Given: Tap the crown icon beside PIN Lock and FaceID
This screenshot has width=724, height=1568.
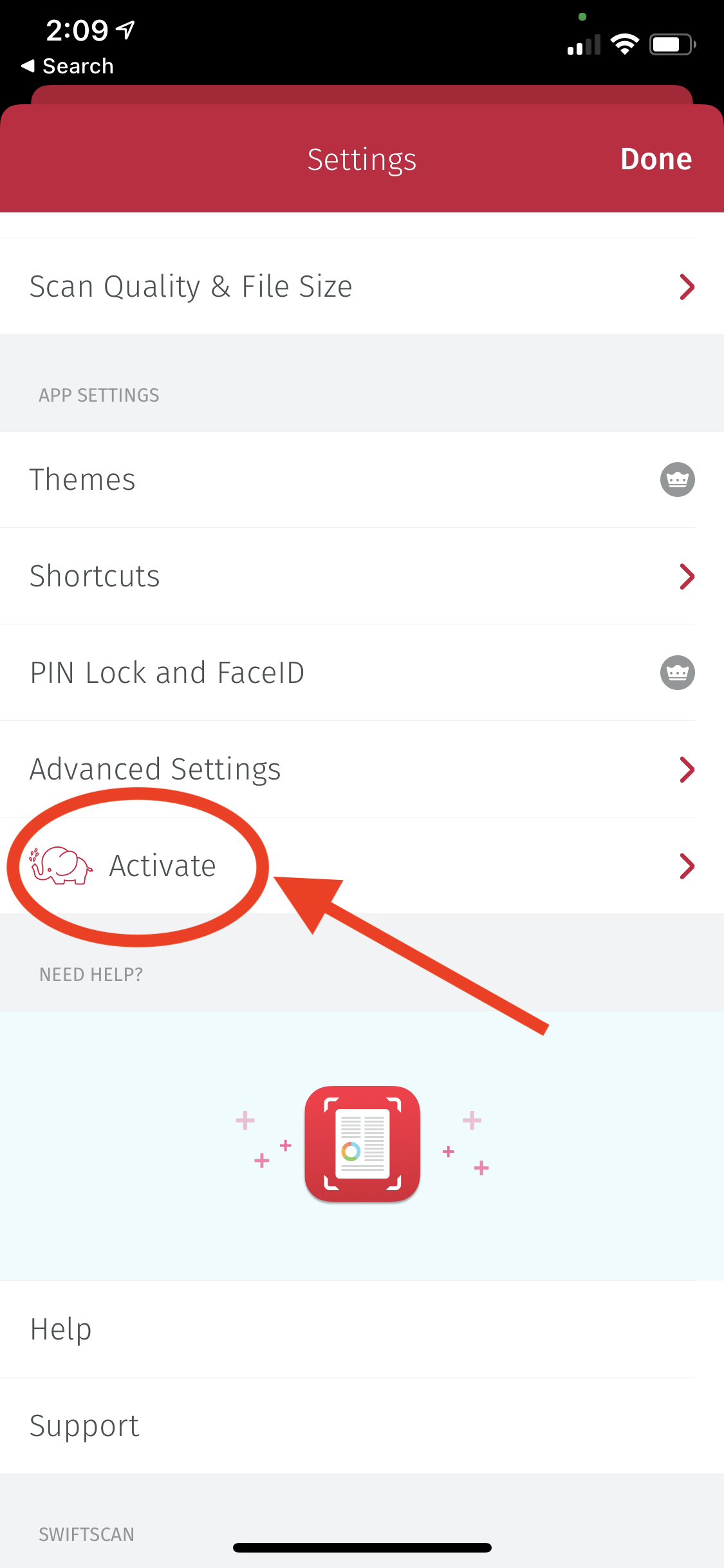Looking at the screenshot, I should click(x=677, y=672).
